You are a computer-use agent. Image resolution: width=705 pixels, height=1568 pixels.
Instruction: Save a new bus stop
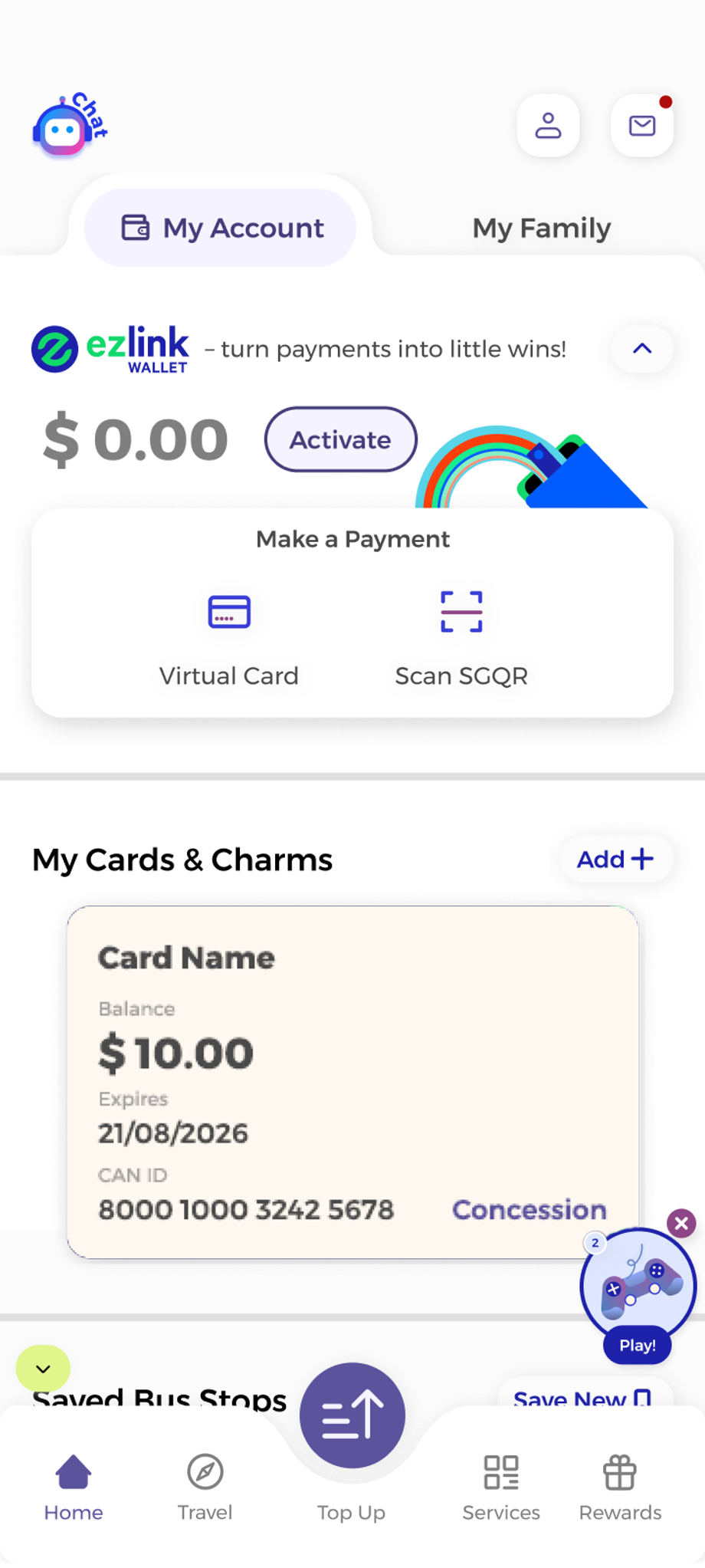tap(584, 1397)
